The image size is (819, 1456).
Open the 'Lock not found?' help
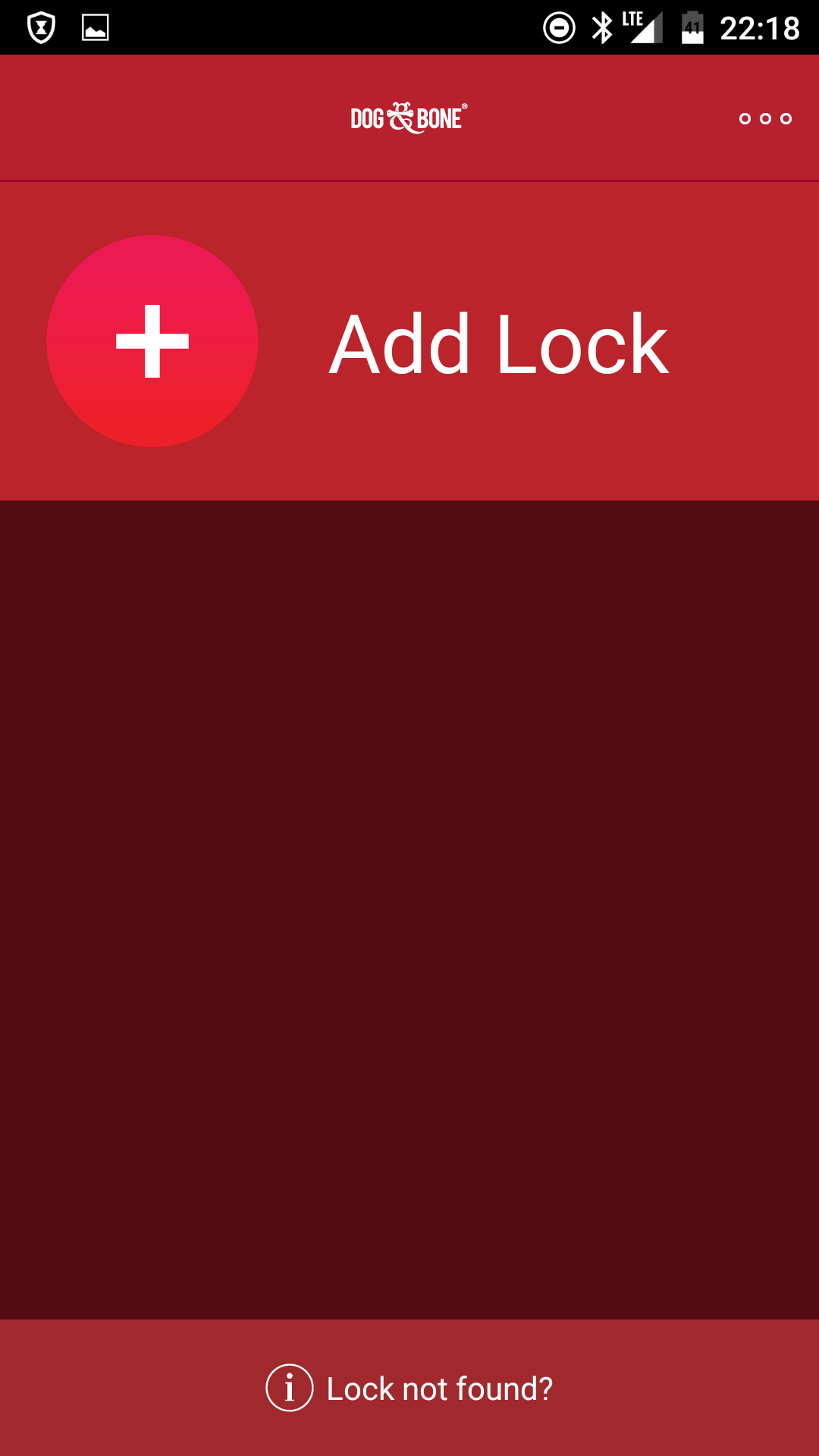click(409, 1388)
